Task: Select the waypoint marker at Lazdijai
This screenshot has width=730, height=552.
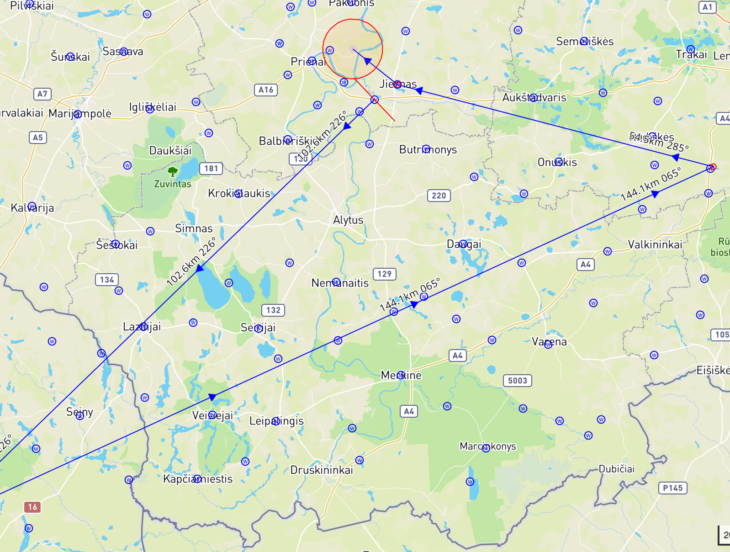Action: click(x=142, y=326)
